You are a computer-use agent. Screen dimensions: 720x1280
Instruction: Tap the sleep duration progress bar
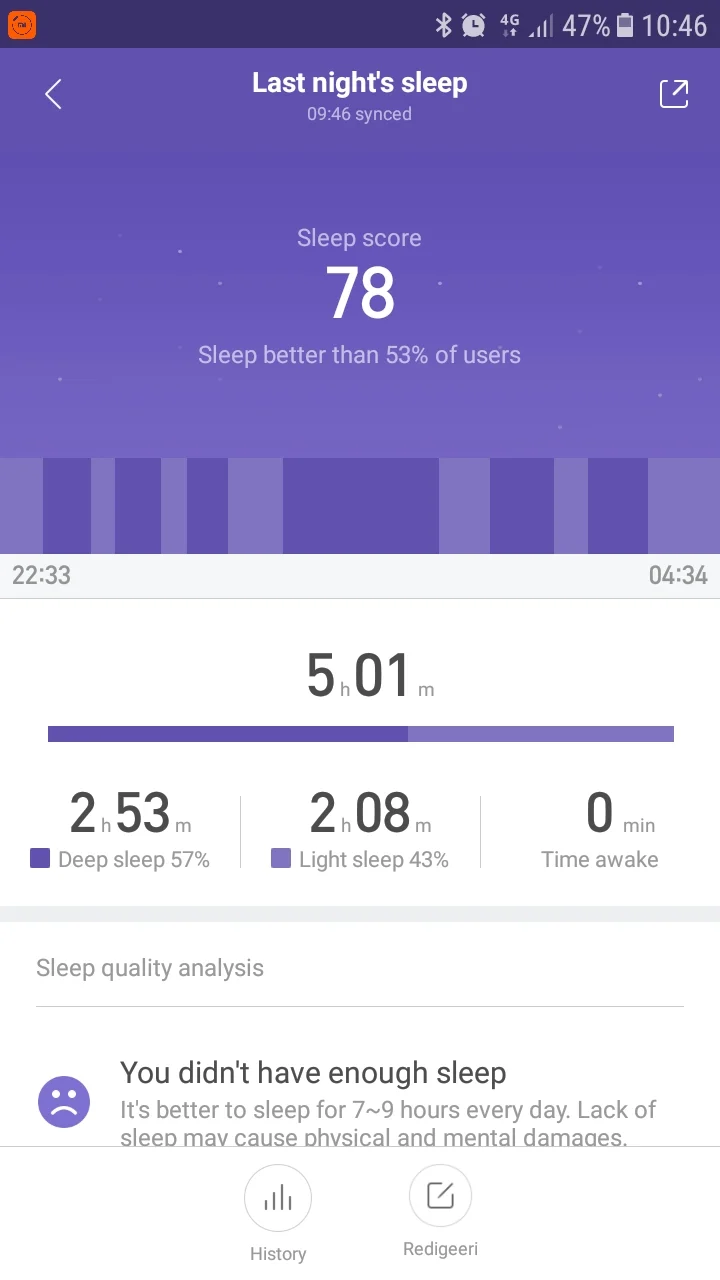point(360,733)
